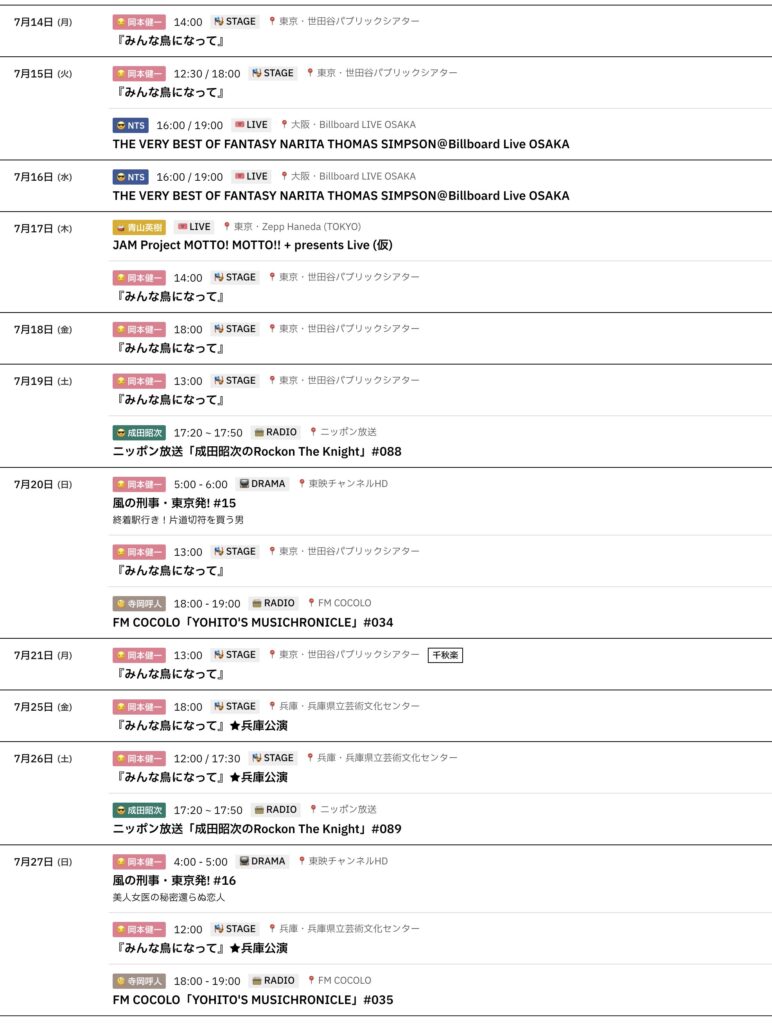Select the 寺岡呼人 artist tag on July 20
Screen dimensions: 772x1024
click(139, 603)
